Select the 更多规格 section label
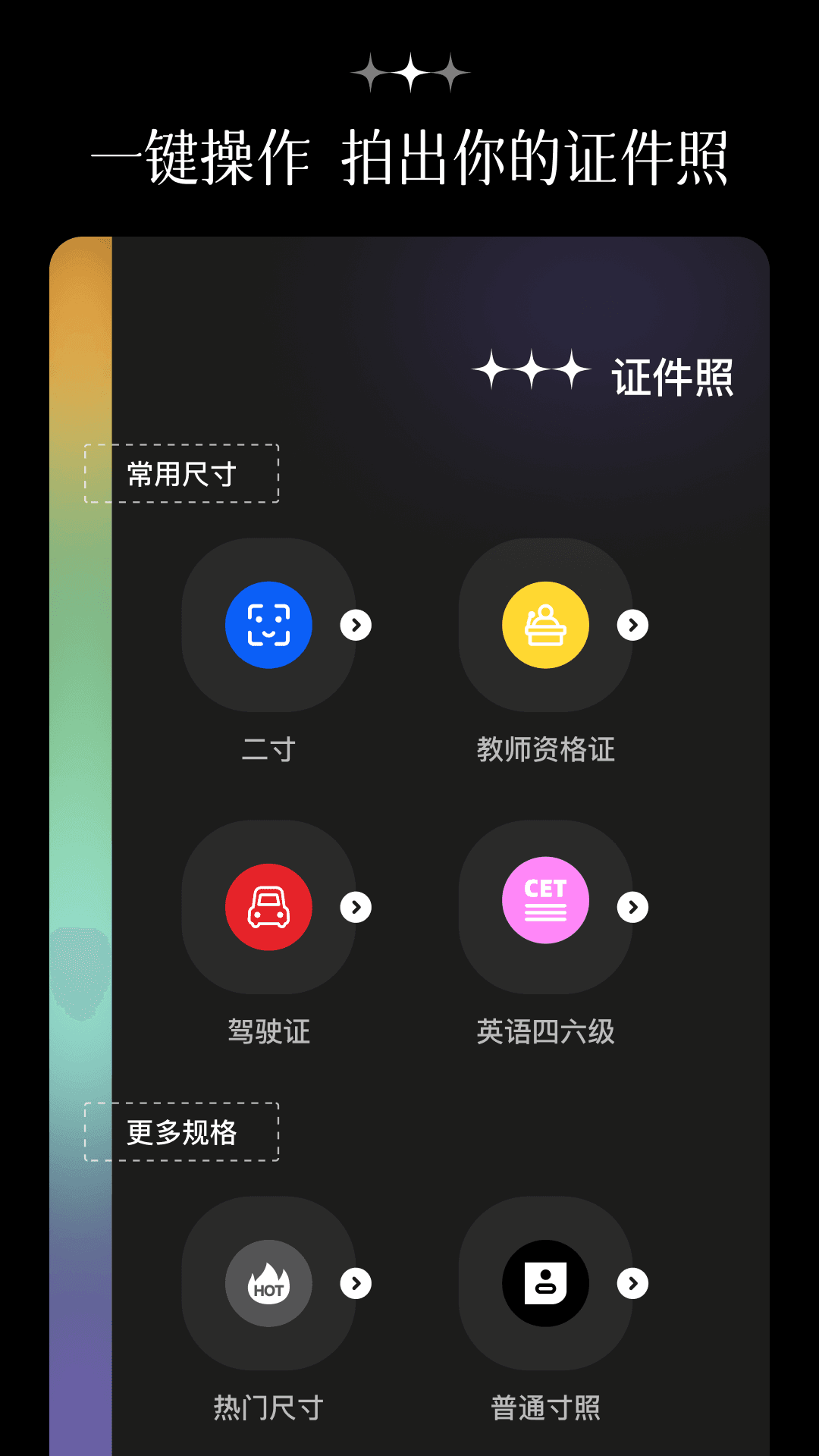 [182, 1131]
